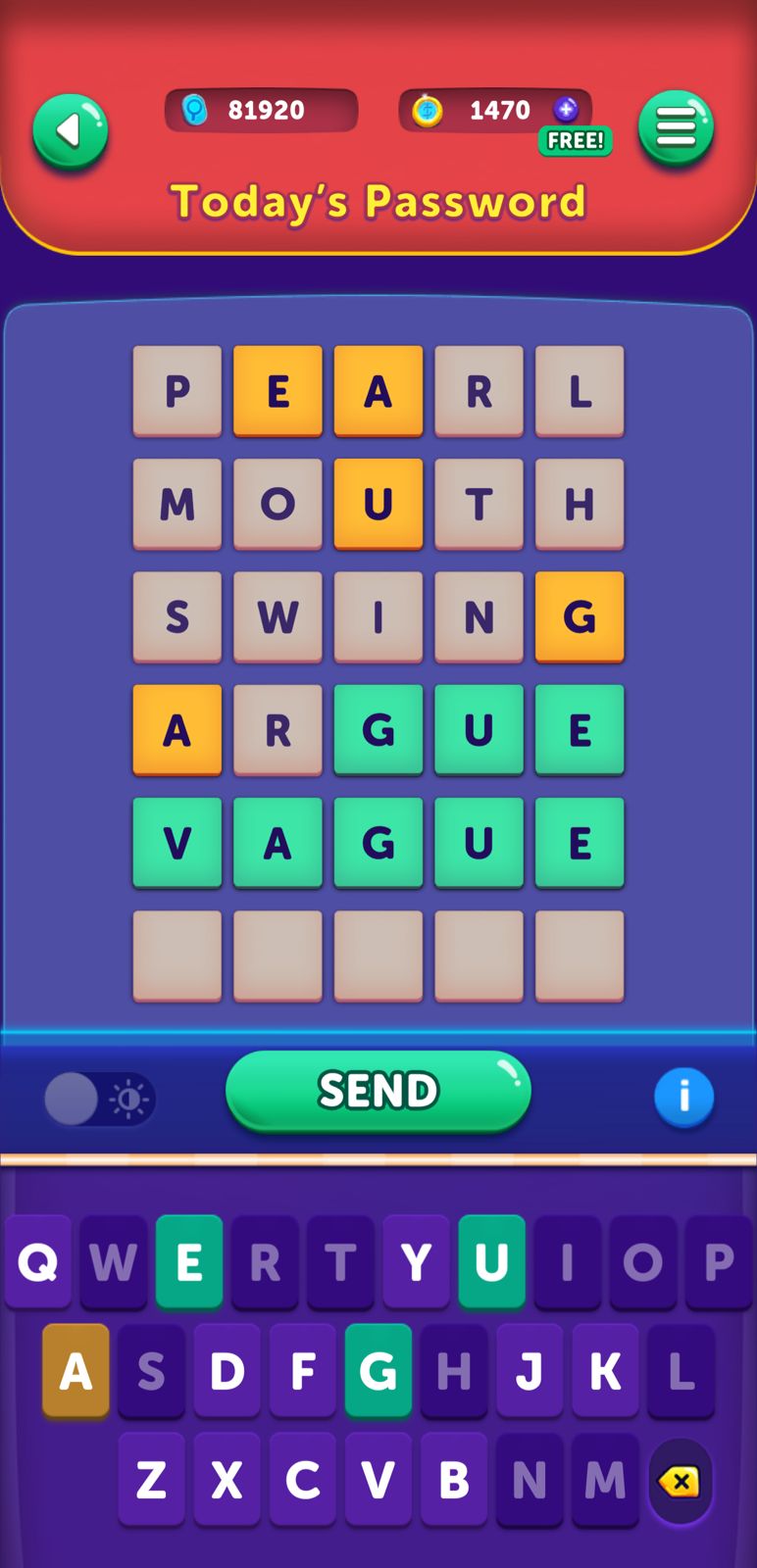
Task: Tap the orange A key
Action: (76, 1371)
